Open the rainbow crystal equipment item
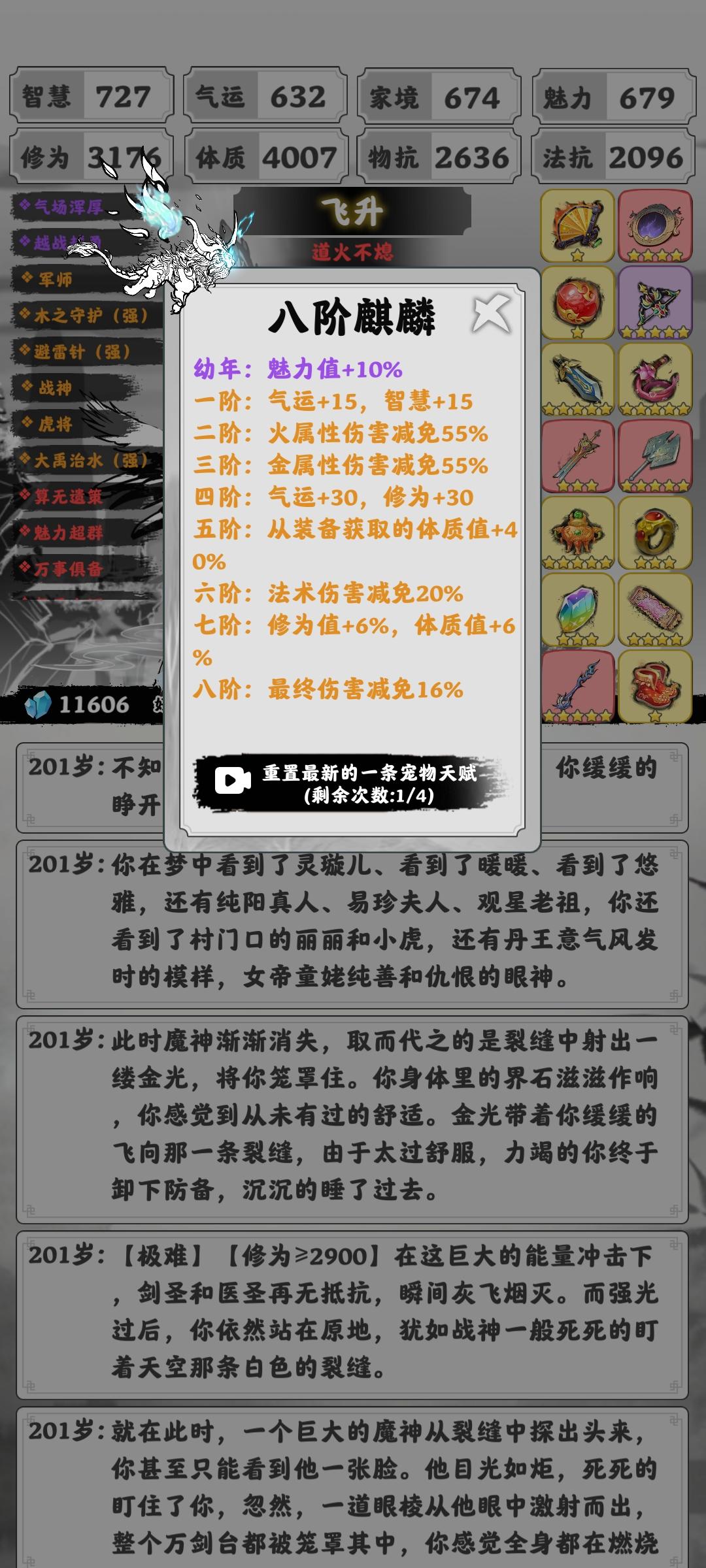The height and width of the screenshot is (1568, 706). [577, 610]
